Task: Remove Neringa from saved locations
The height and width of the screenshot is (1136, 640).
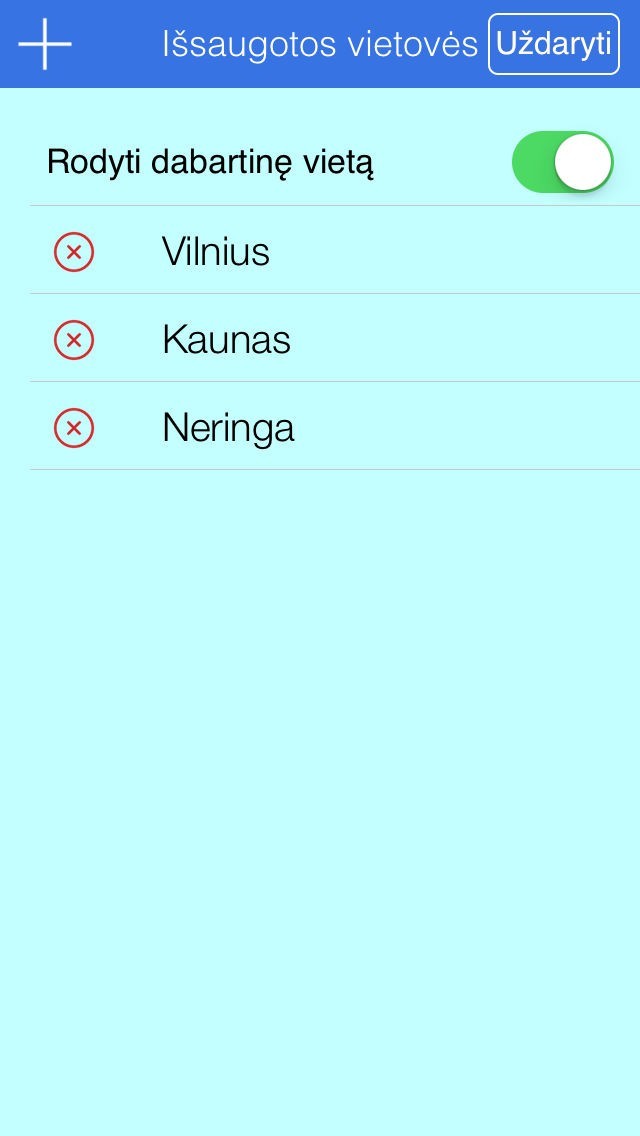Action: pos(73,428)
